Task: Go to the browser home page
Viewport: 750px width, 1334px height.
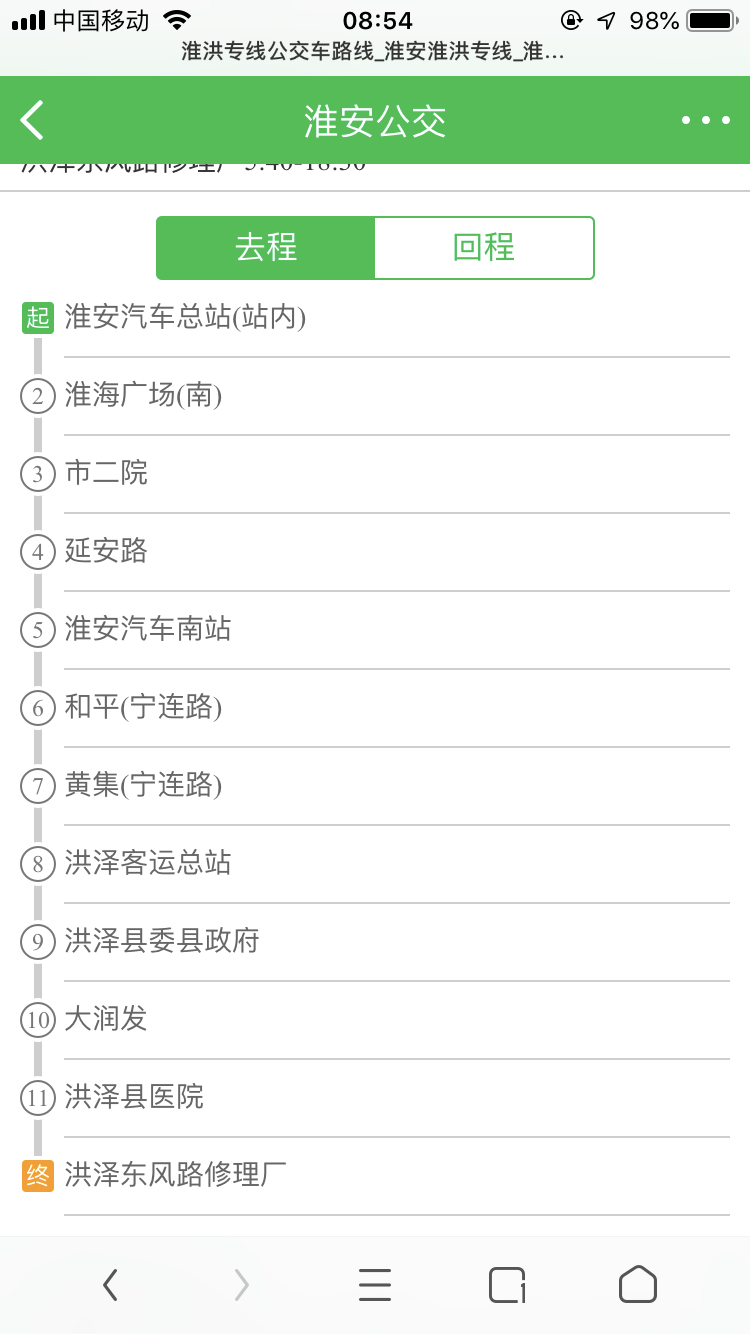Action: coord(638,1284)
